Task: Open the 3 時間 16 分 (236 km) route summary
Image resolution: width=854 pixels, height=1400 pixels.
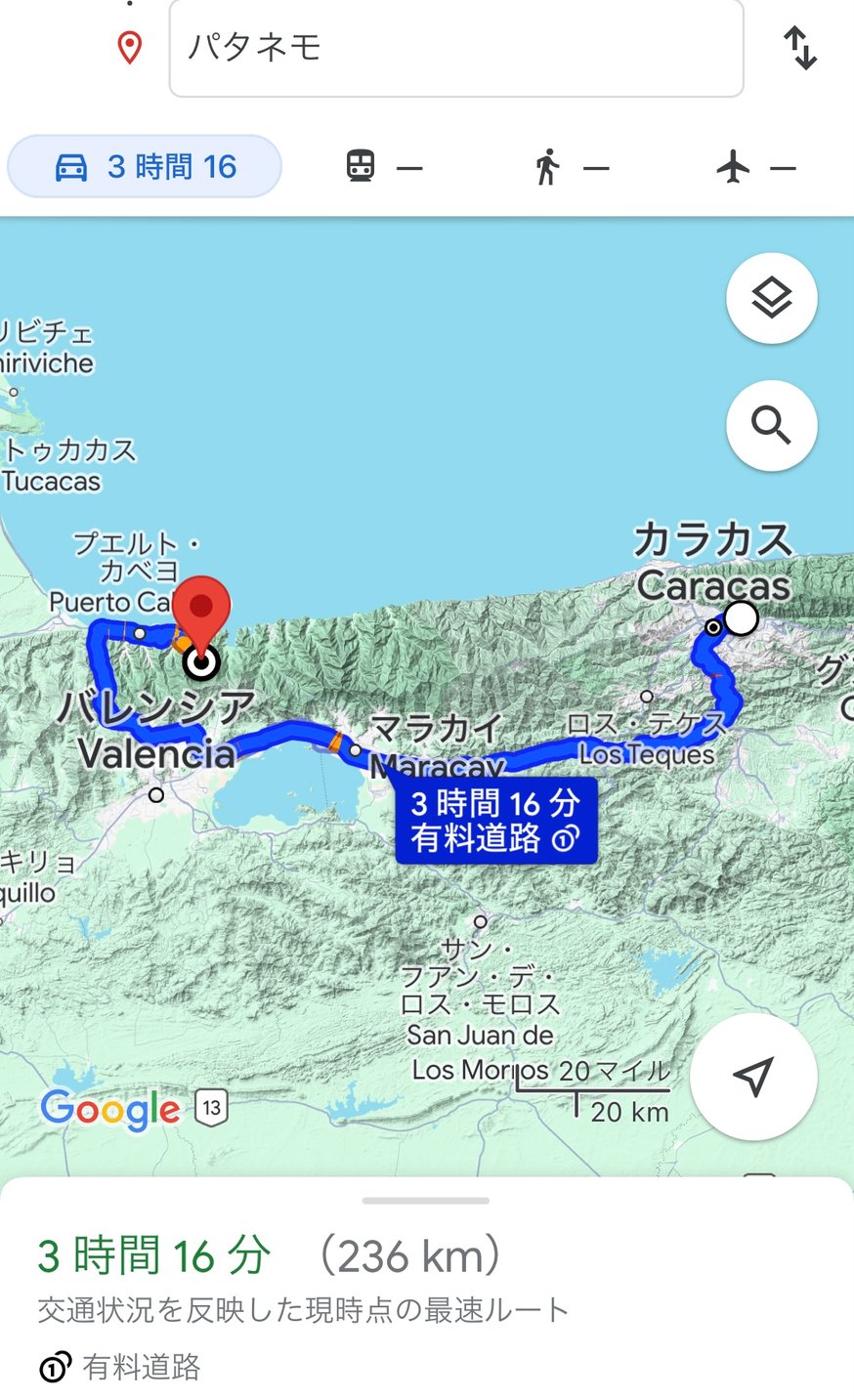Action: 270,1256
